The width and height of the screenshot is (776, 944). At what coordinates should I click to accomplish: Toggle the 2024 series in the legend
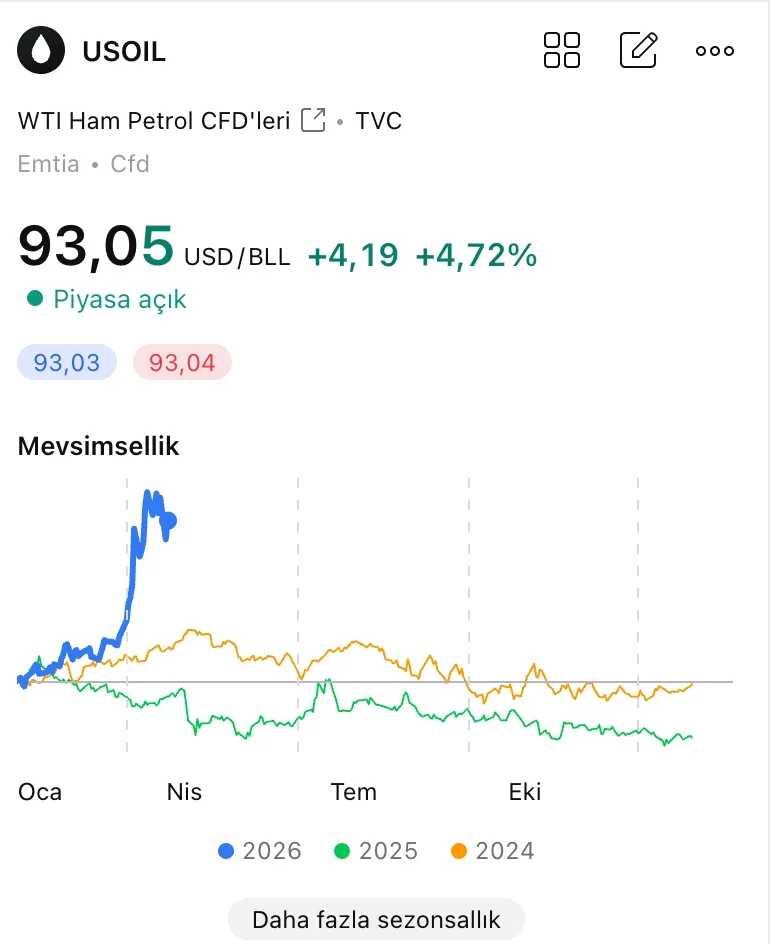pyautogui.click(x=492, y=851)
